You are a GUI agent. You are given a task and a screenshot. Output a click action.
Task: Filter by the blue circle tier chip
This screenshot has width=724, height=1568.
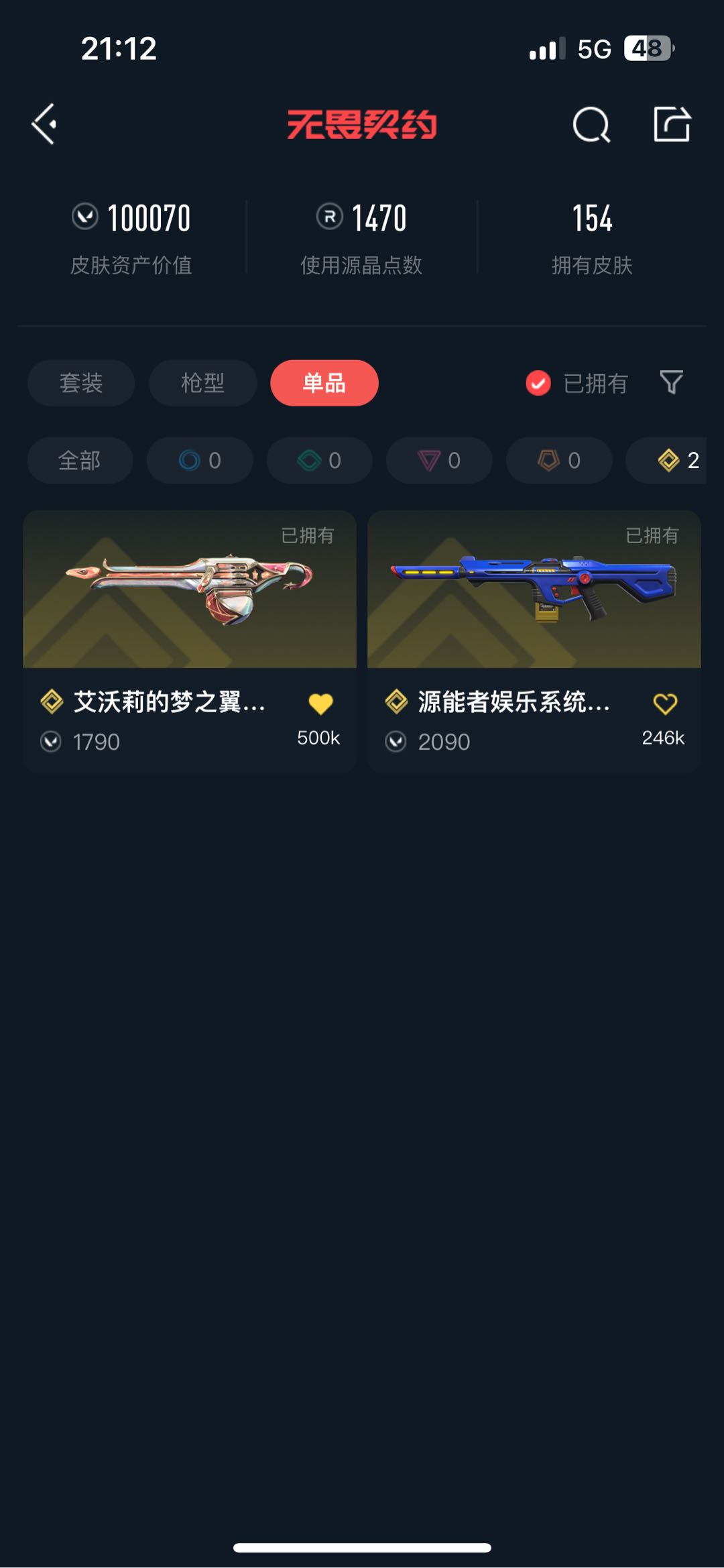point(200,461)
